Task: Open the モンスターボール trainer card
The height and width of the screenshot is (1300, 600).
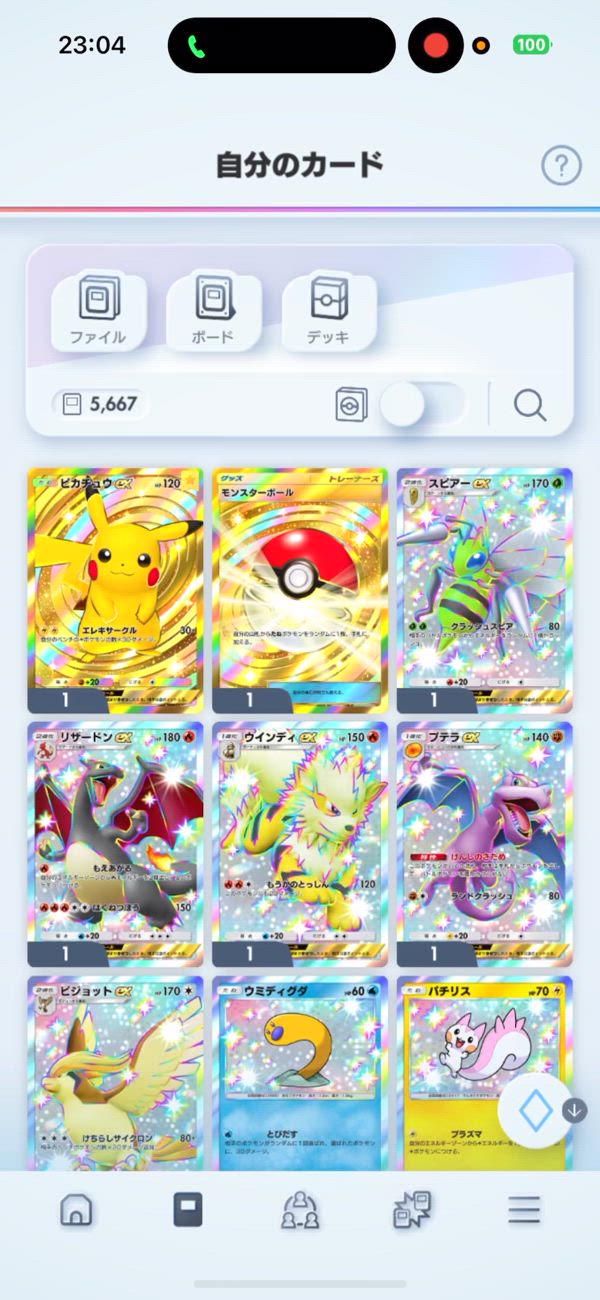Action: 300,590
